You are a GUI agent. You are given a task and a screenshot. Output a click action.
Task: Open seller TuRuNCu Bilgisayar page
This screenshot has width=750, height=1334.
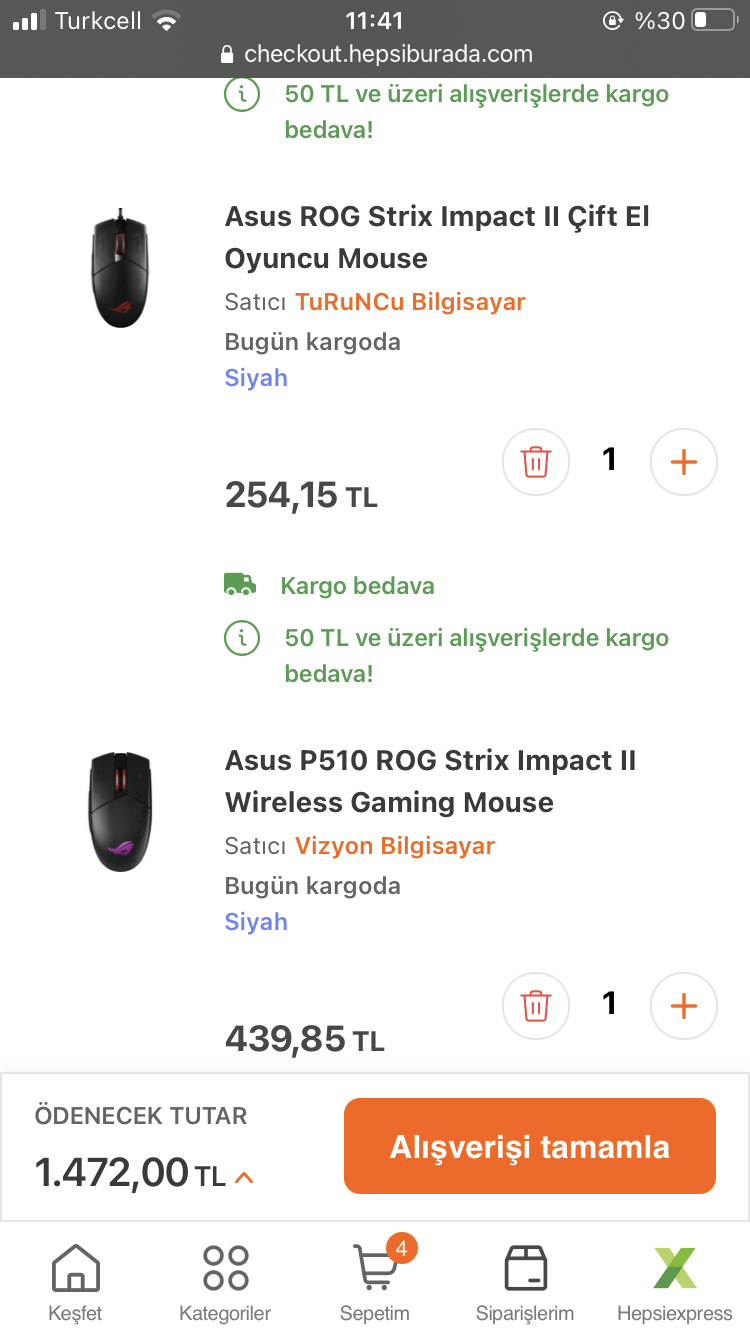pos(410,302)
